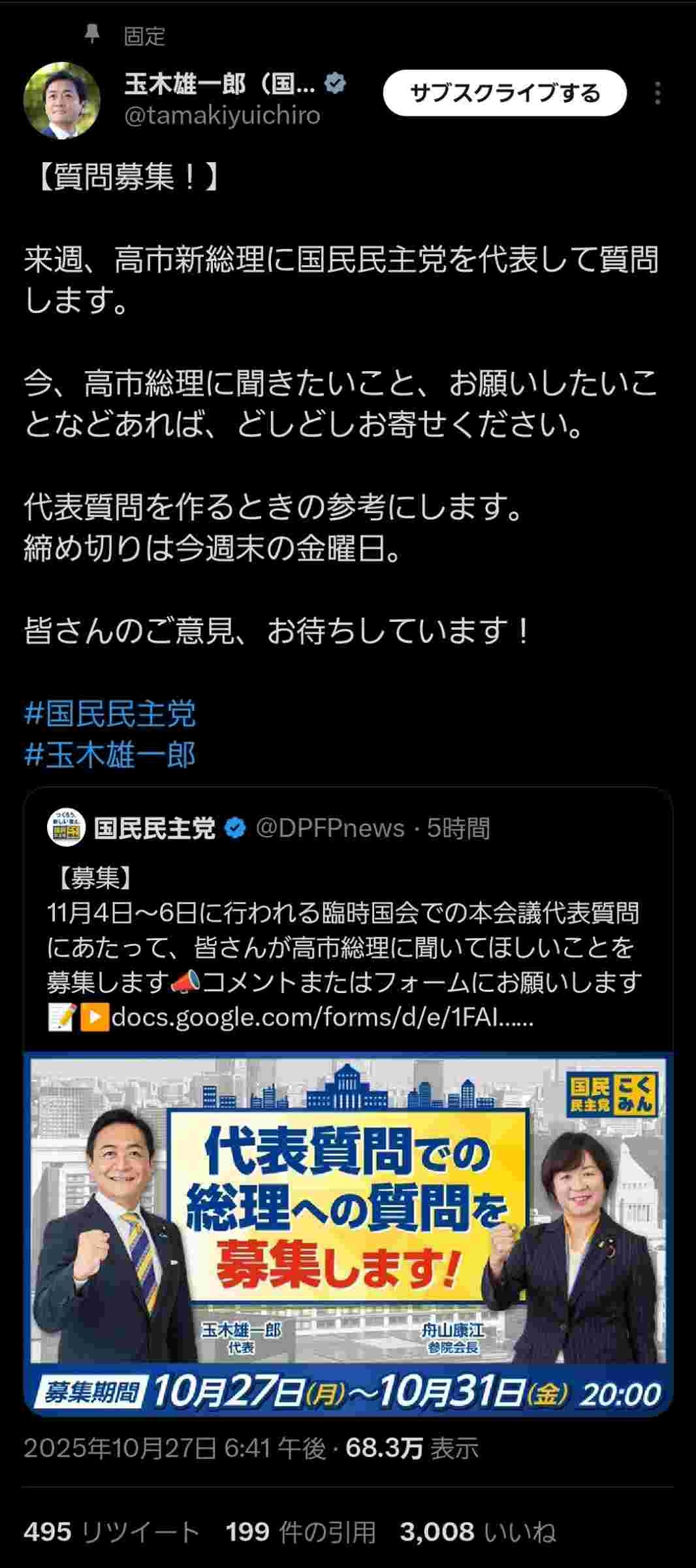Open the tweet's overflow menu

657,93
